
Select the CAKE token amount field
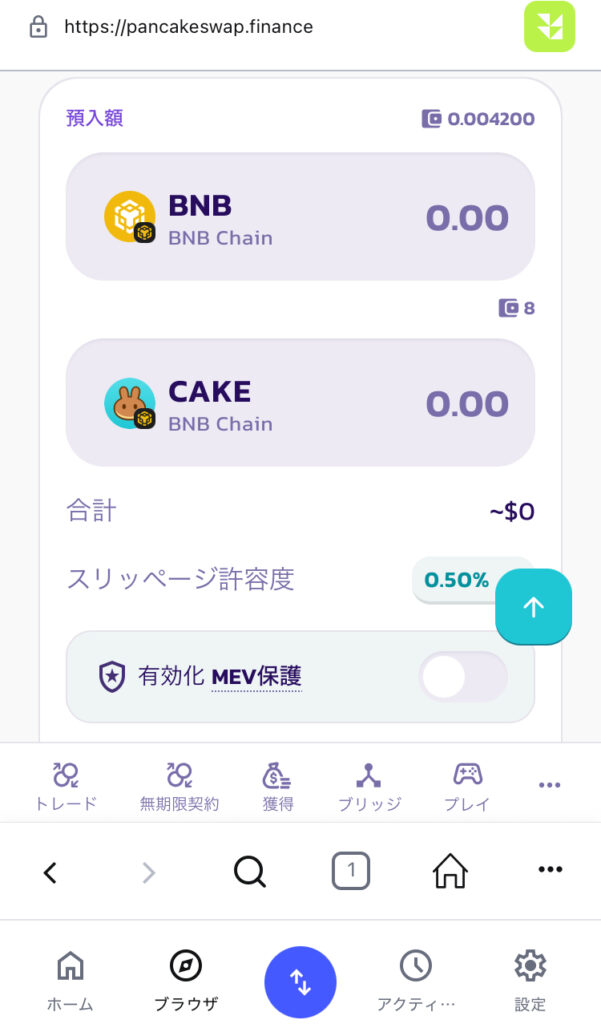(x=466, y=404)
